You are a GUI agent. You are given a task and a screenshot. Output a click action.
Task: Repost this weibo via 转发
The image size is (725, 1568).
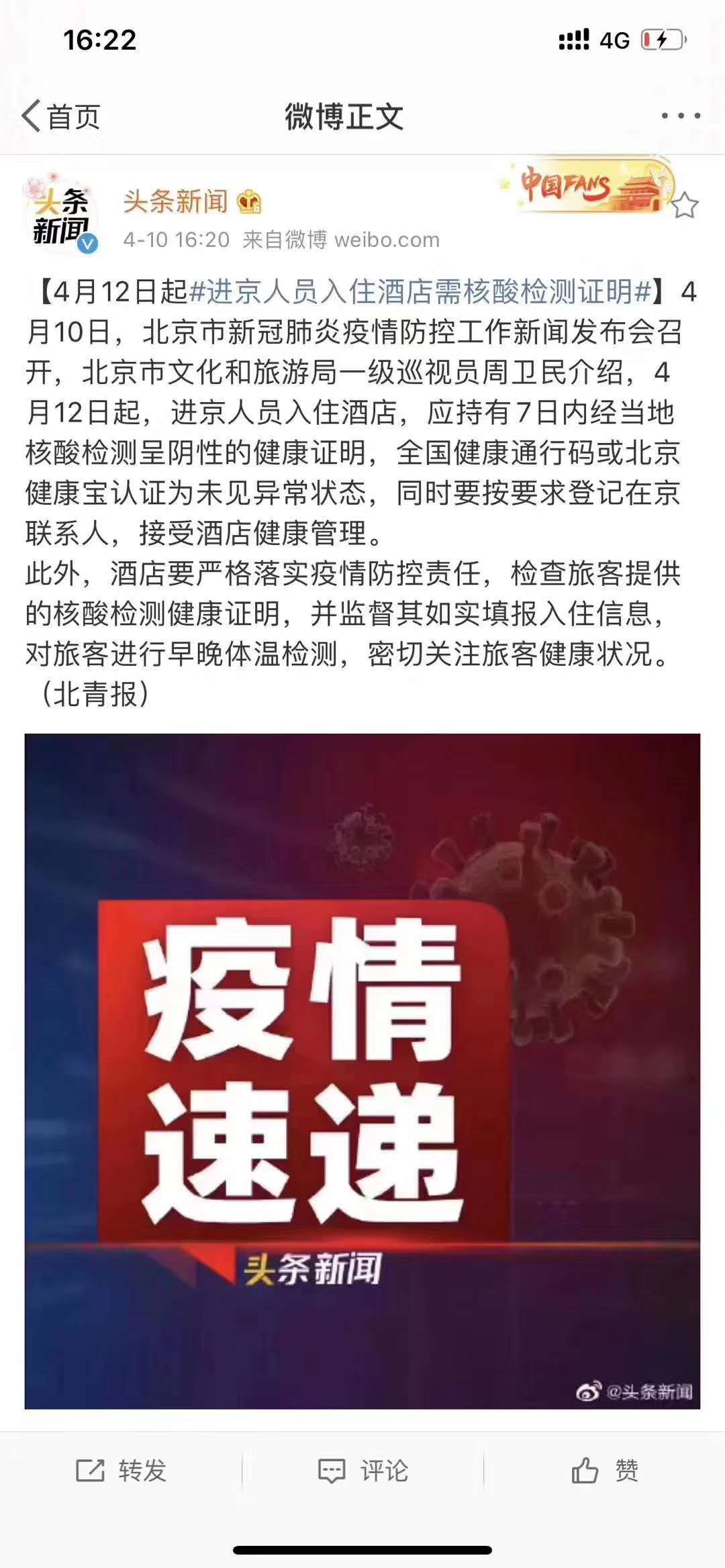click(x=121, y=1471)
